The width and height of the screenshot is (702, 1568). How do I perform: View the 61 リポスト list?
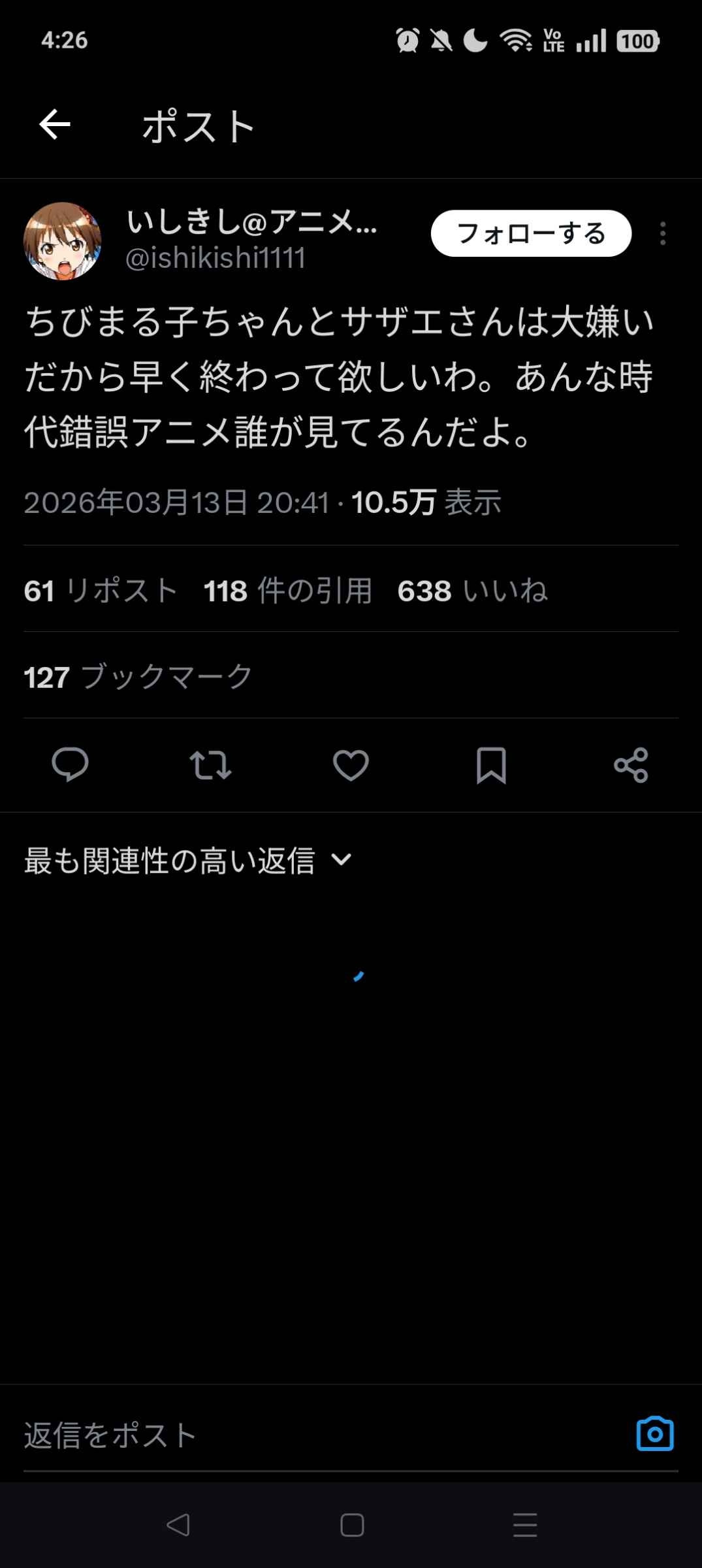101,591
